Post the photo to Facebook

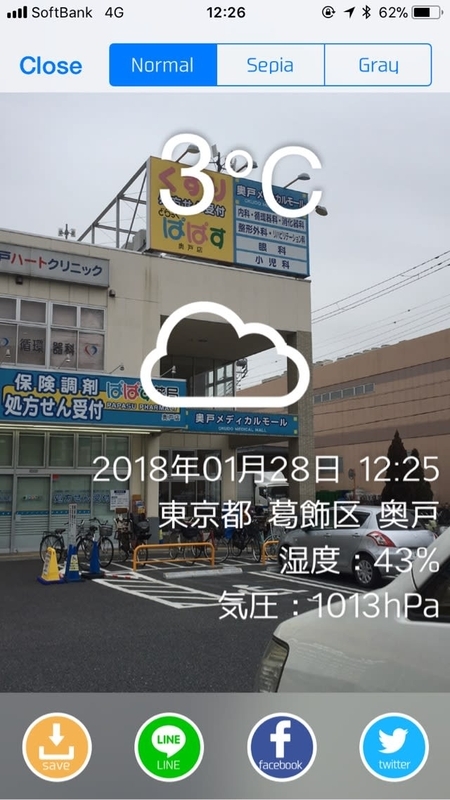pos(282,747)
